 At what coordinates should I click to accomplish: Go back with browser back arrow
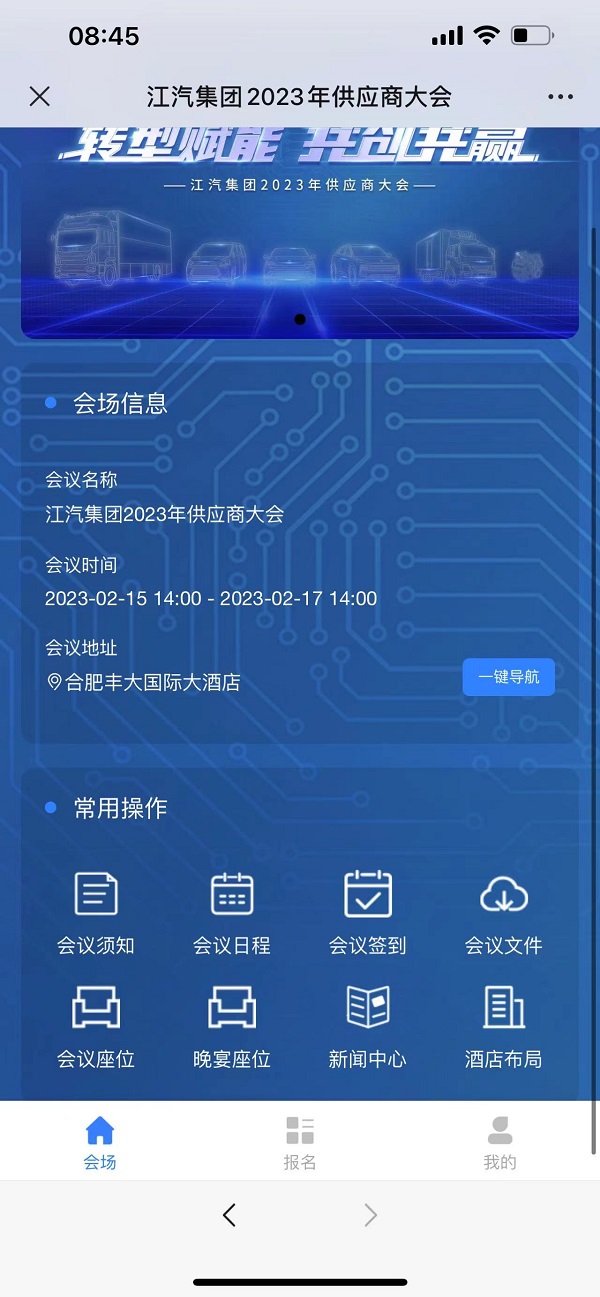[x=229, y=1215]
